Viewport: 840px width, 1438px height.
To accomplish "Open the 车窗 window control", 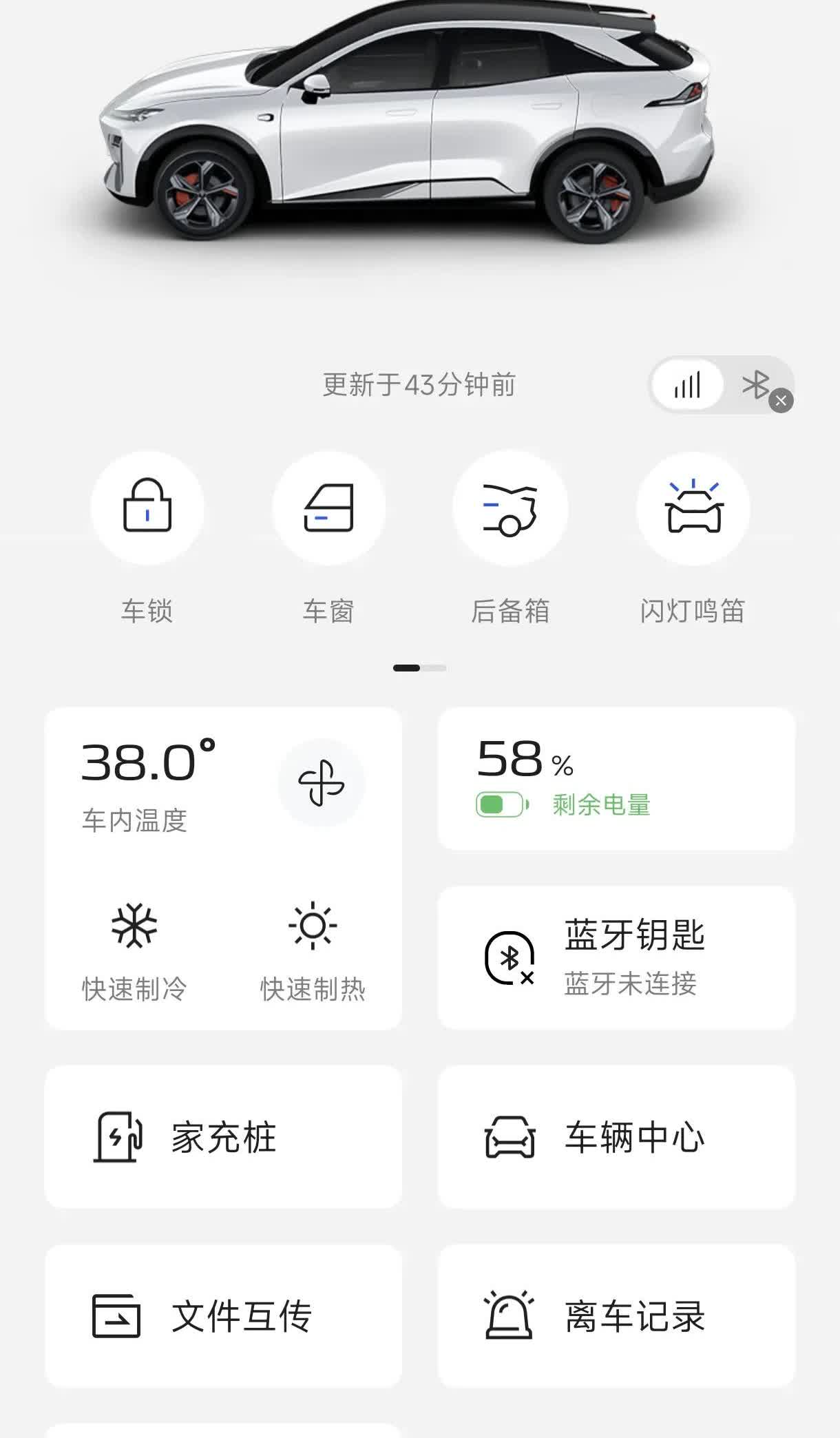I will 328,507.
